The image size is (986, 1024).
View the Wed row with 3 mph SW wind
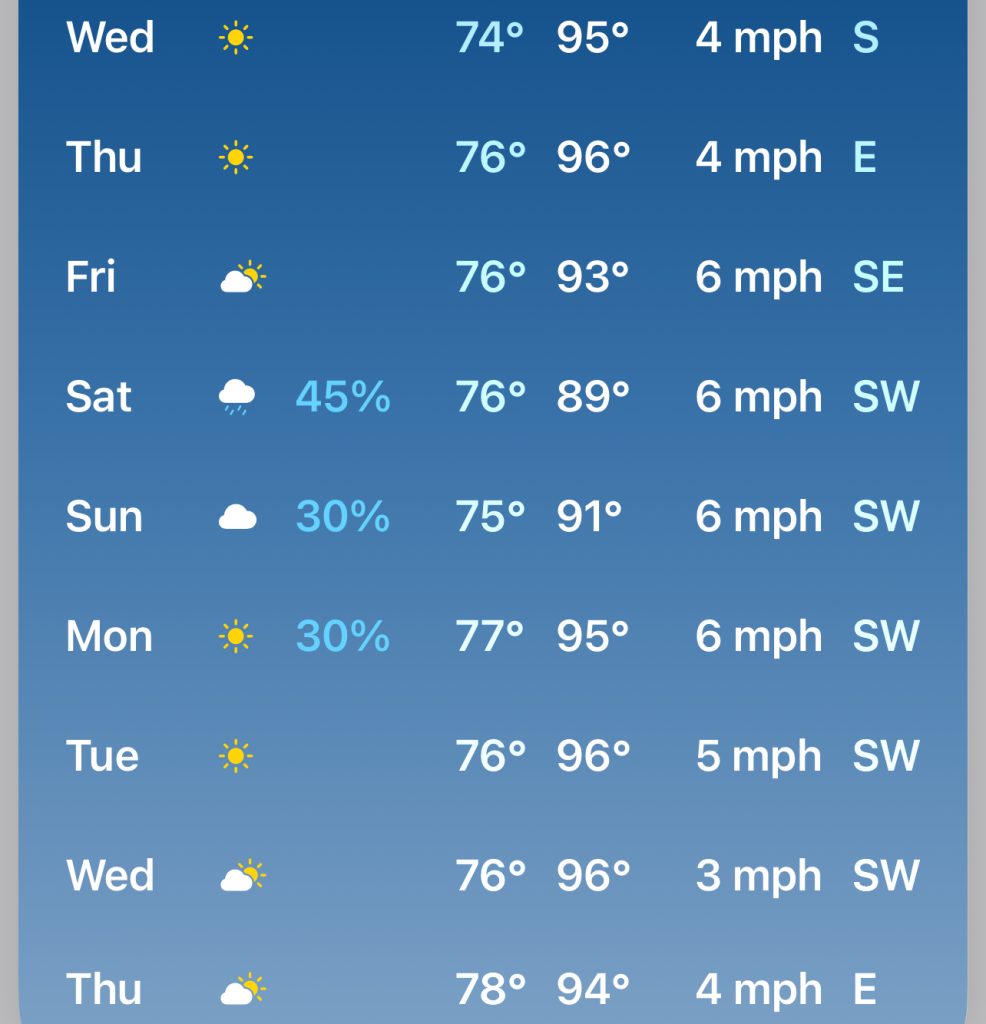click(x=492, y=876)
